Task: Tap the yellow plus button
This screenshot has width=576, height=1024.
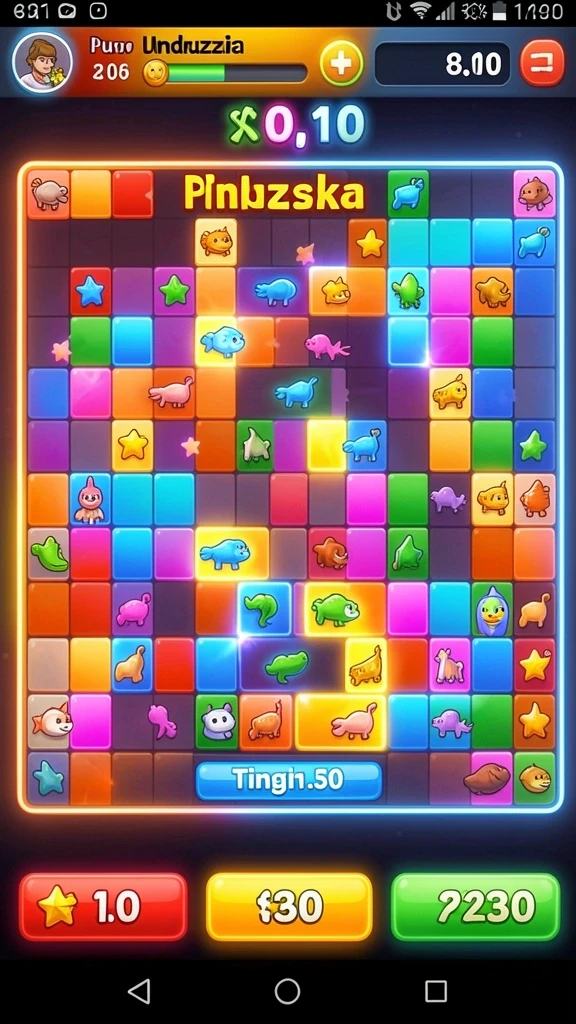Action: coord(341,63)
